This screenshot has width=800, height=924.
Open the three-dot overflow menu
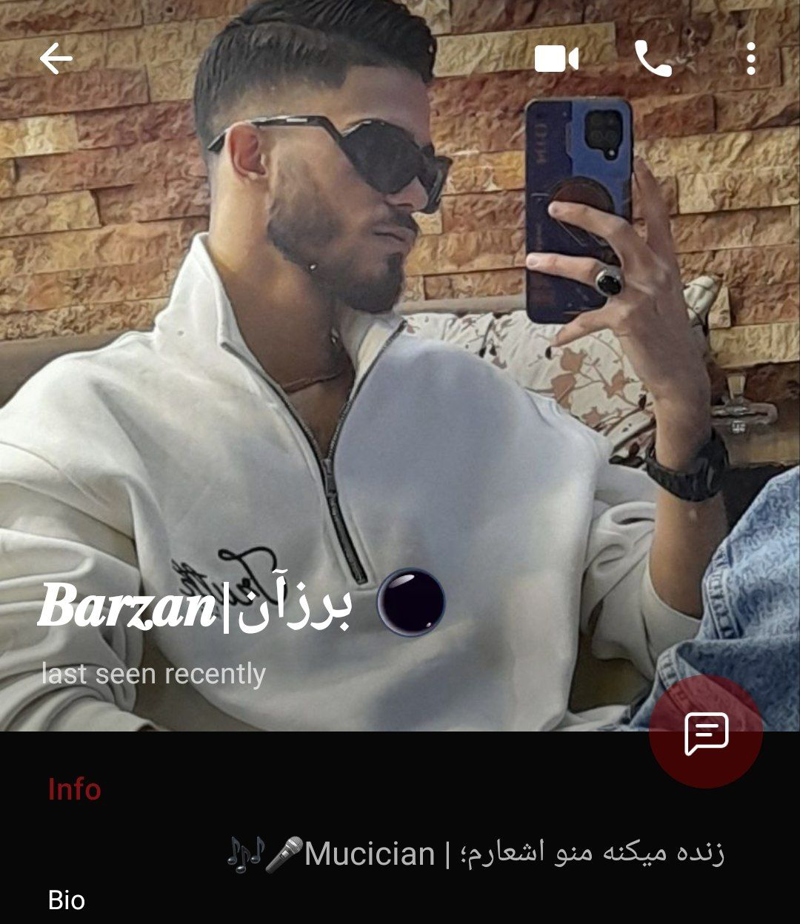(750, 59)
